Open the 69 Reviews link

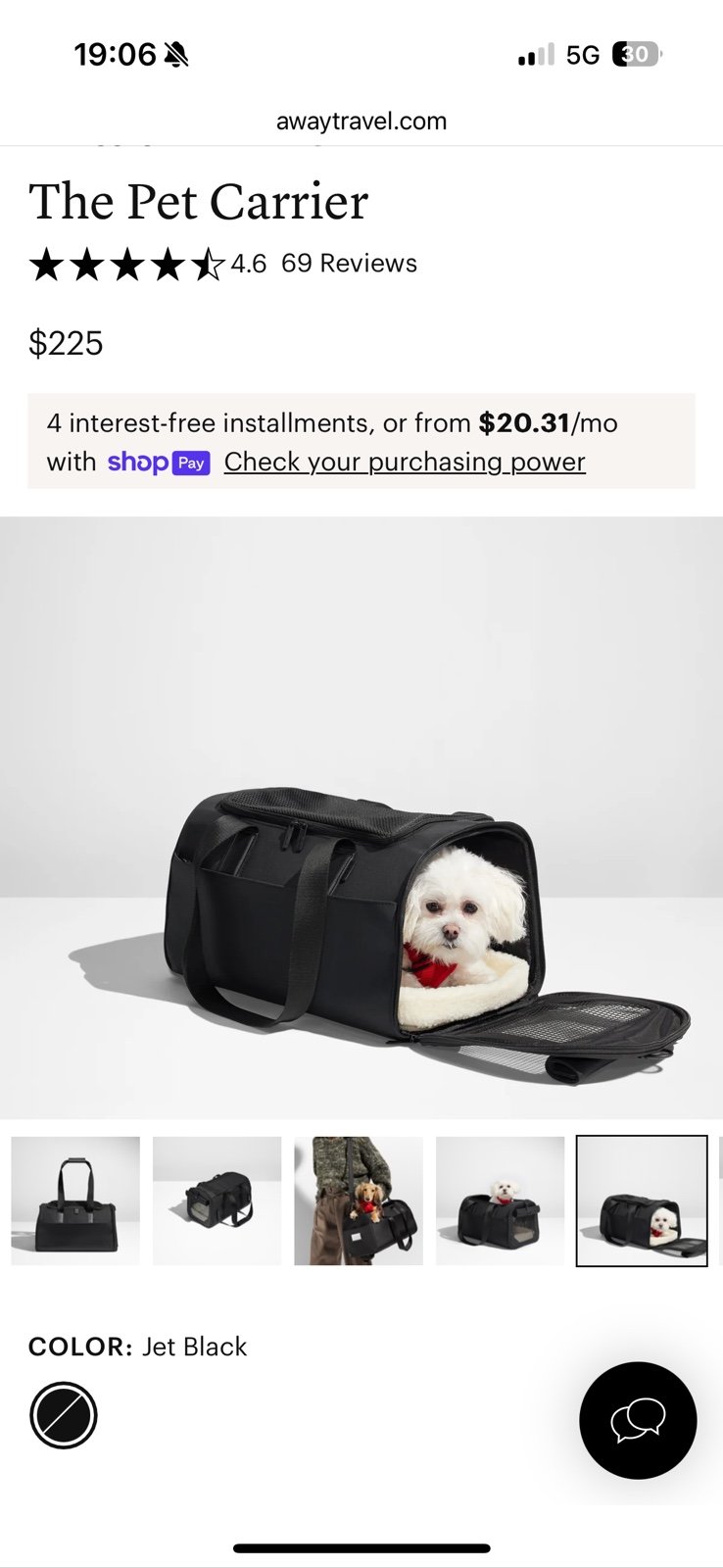349,264
